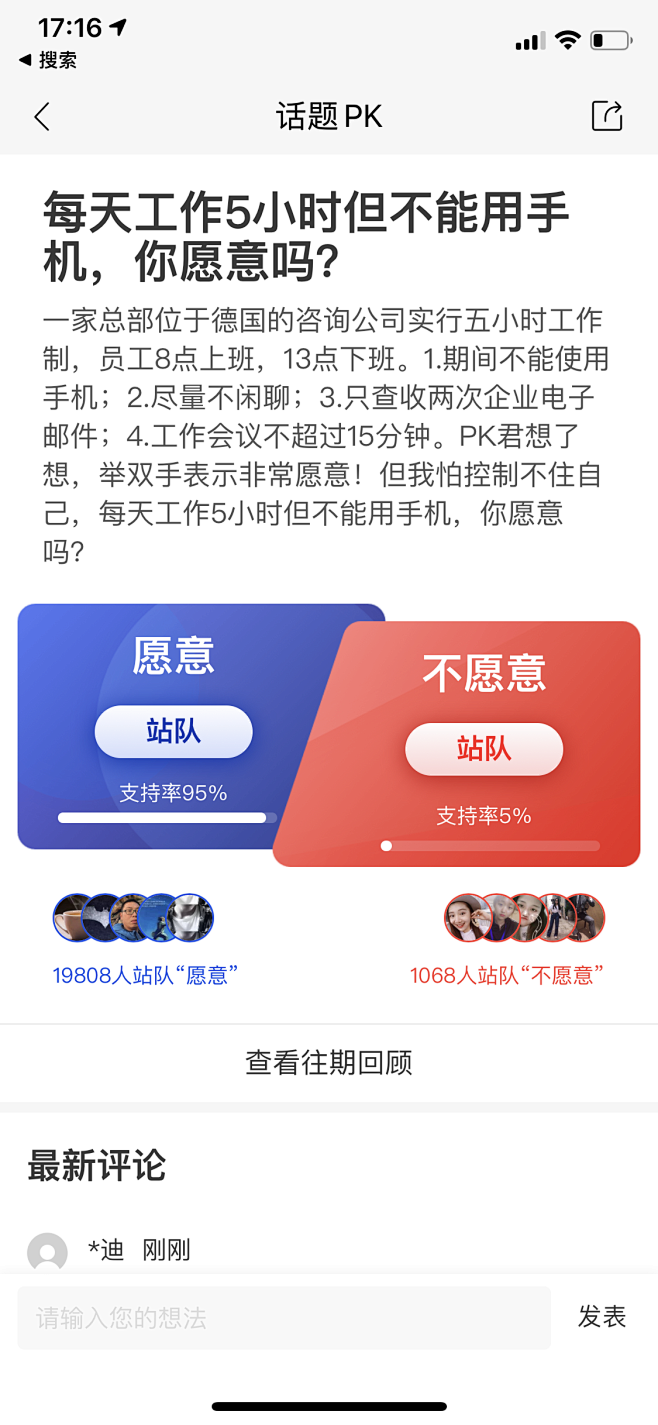View avatars of 愿意 supporters
658x1425 pixels.
click(133, 918)
